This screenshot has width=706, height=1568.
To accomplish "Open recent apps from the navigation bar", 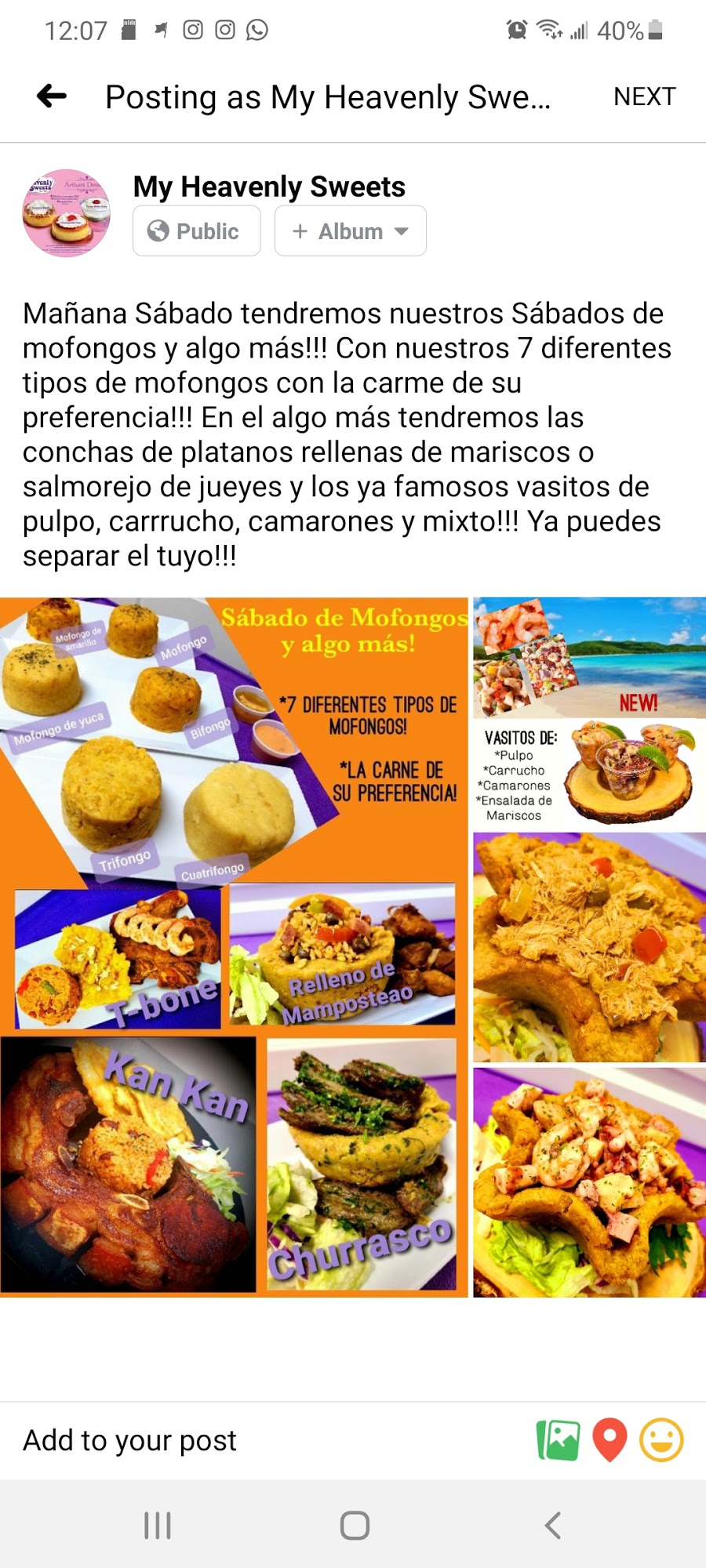I will 158,1526.
